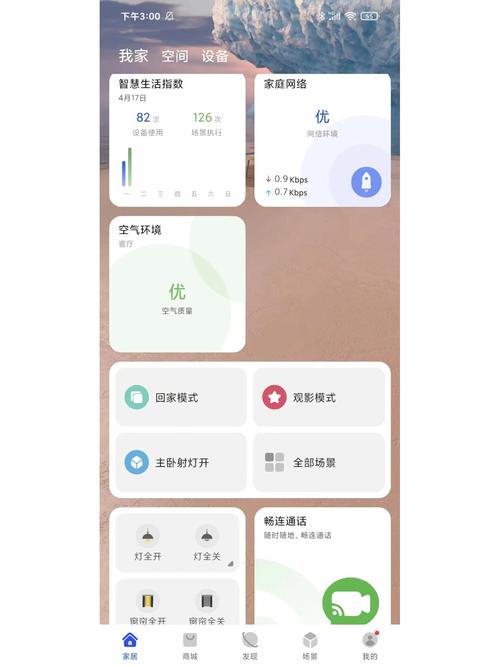Run the 回家模式 scene
Screen dimensions: 500x667
(x=181, y=397)
